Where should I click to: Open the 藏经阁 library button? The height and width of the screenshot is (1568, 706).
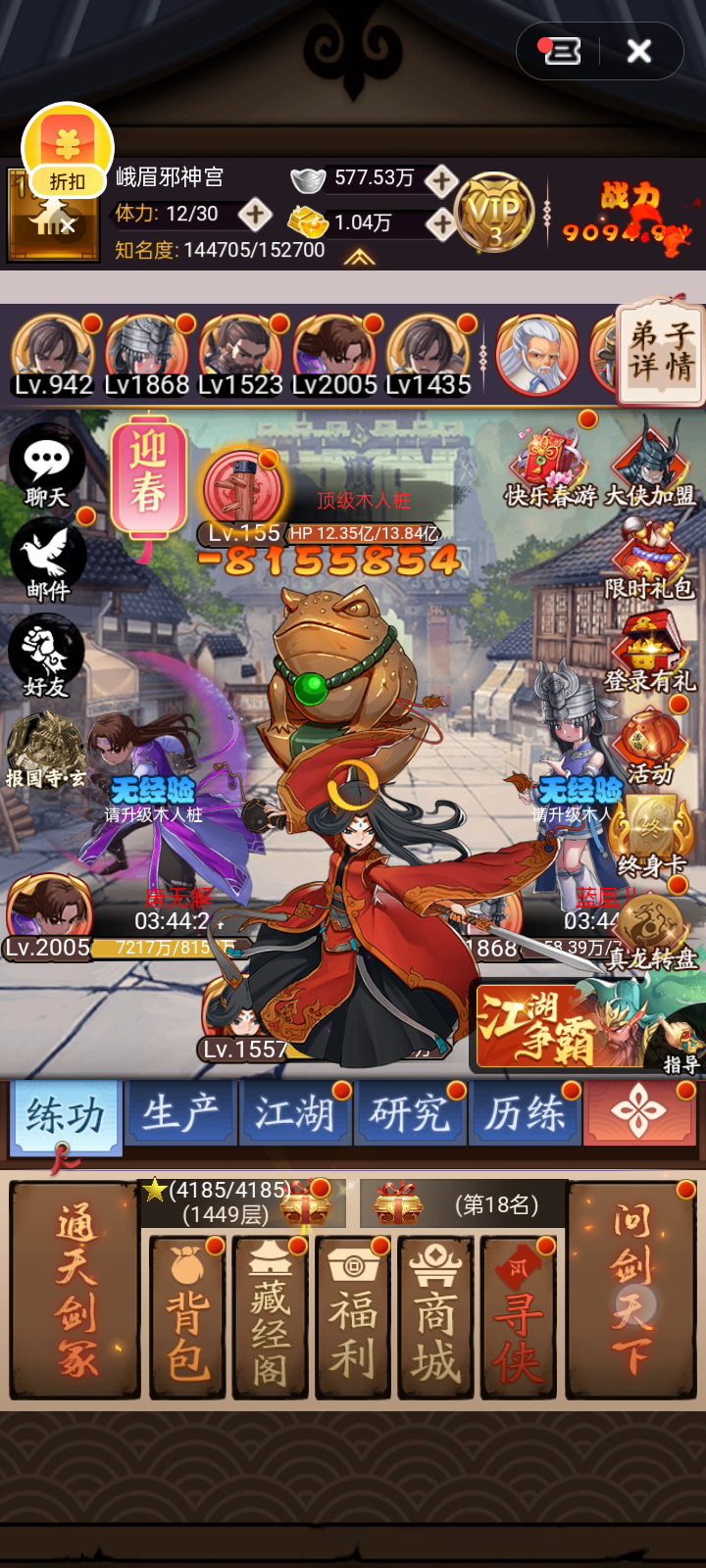click(x=270, y=1316)
